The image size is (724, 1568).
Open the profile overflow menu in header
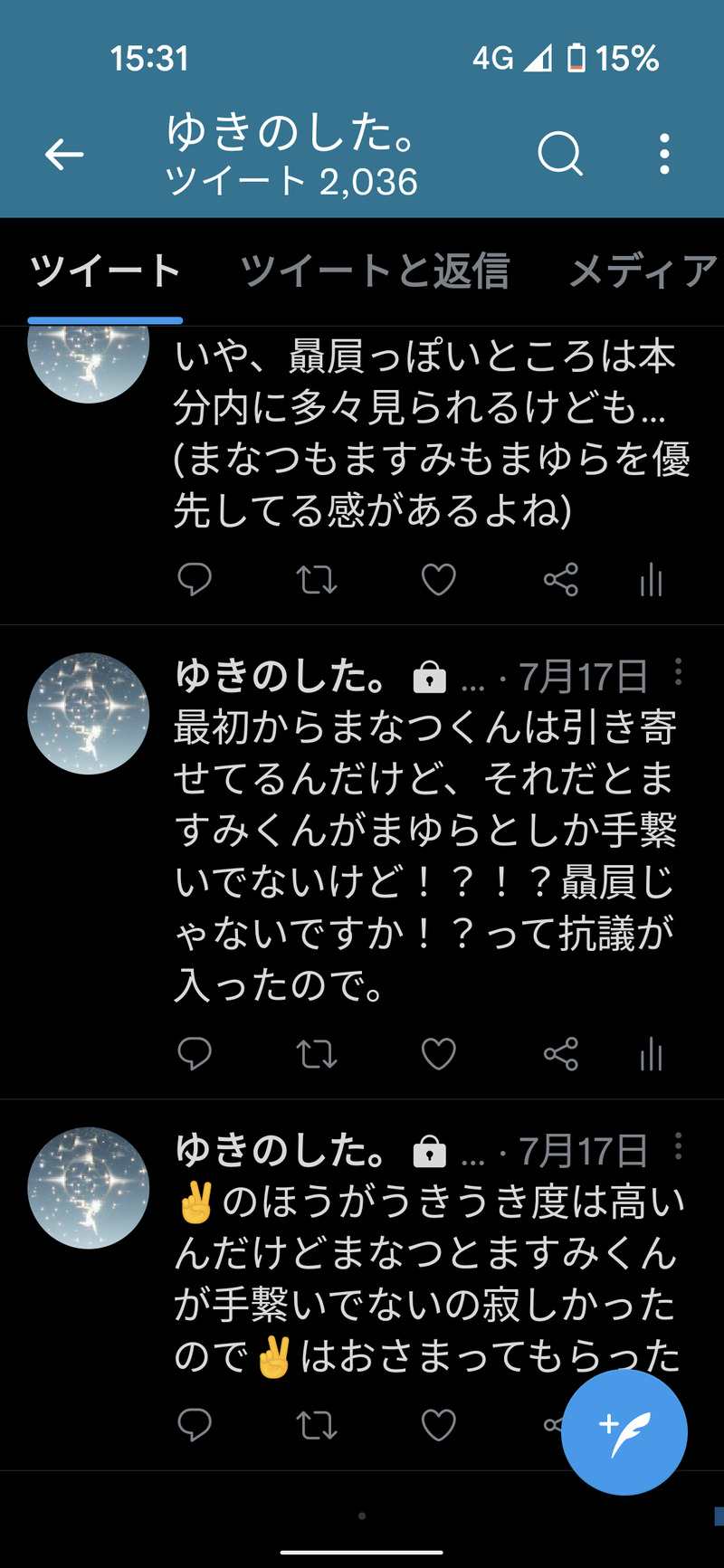(x=665, y=155)
